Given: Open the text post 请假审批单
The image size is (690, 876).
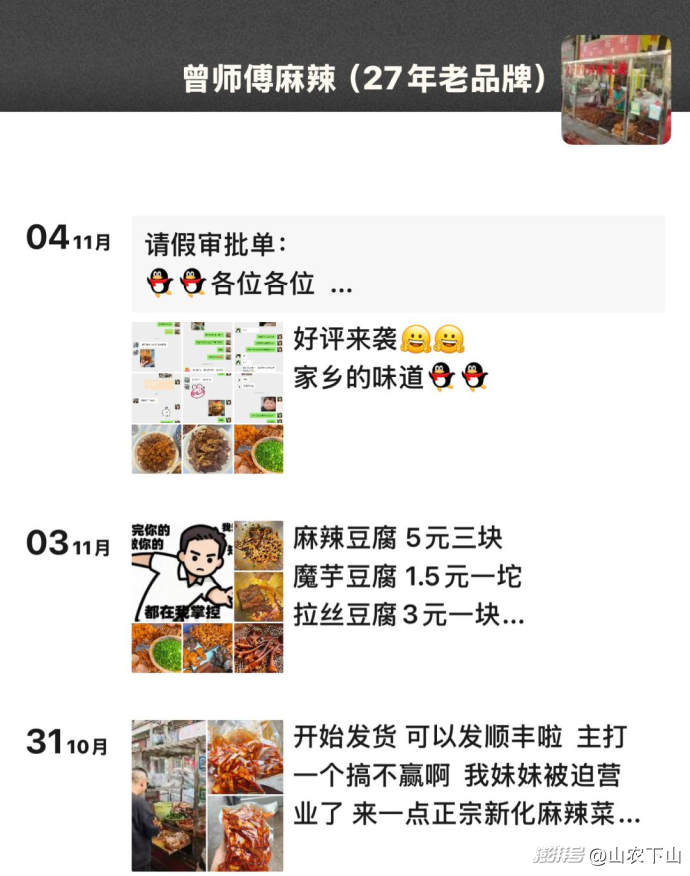Looking at the screenshot, I should [398, 264].
